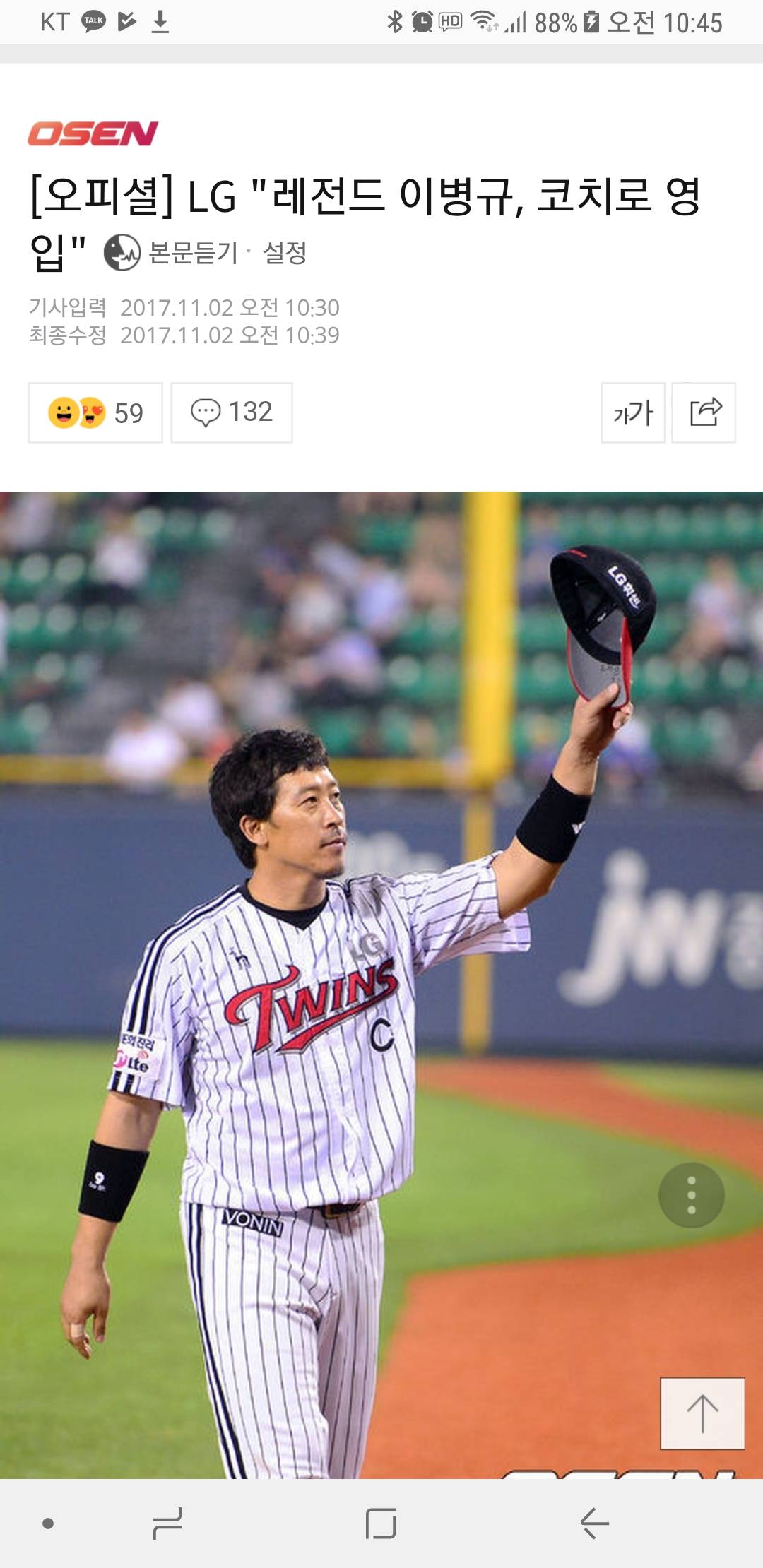Open 설정 for listening options
The height and width of the screenshot is (1568, 763).
coord(285,252)
